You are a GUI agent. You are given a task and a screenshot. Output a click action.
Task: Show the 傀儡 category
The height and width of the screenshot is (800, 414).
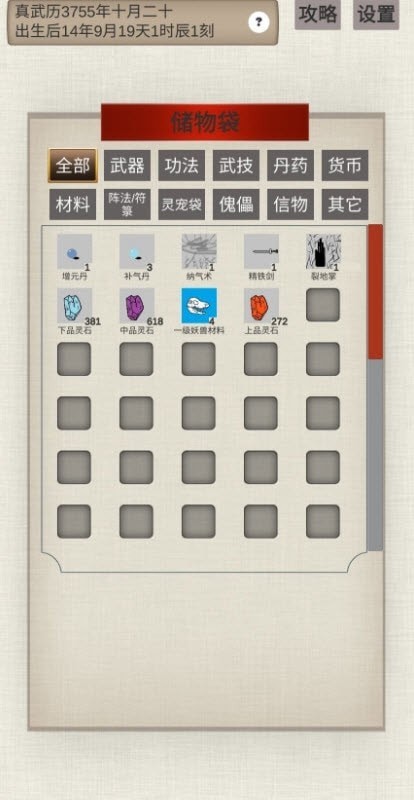236,205
